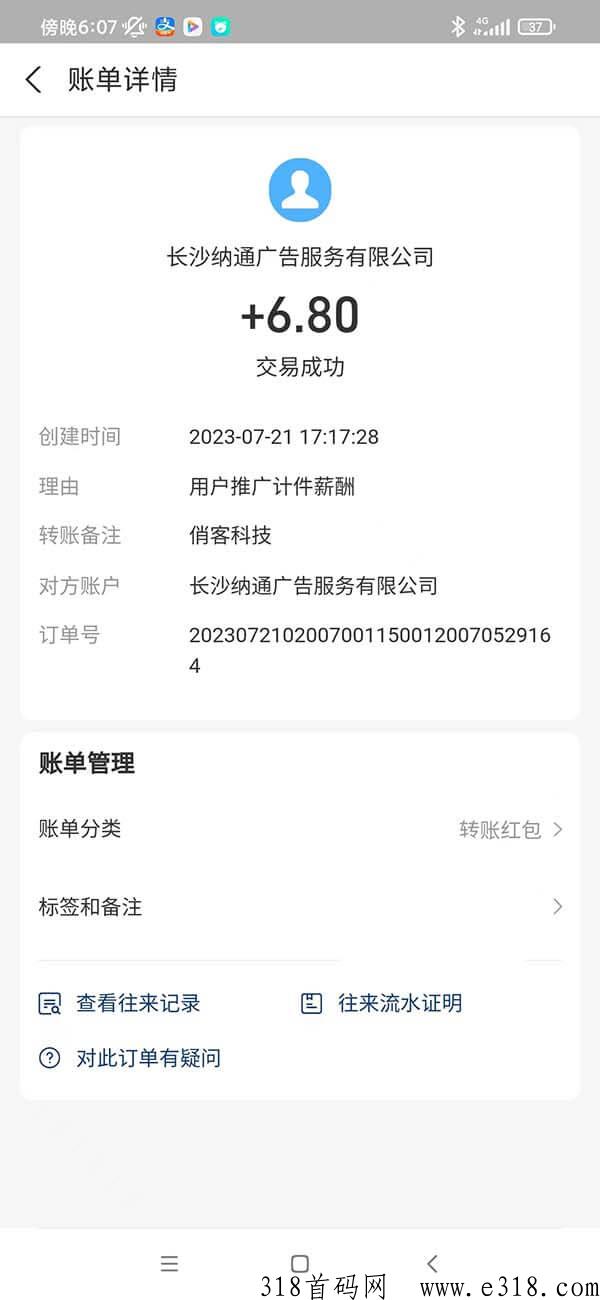Tap the system back arrow
Screen dimensions: 600x1300
coord(432,1263)
